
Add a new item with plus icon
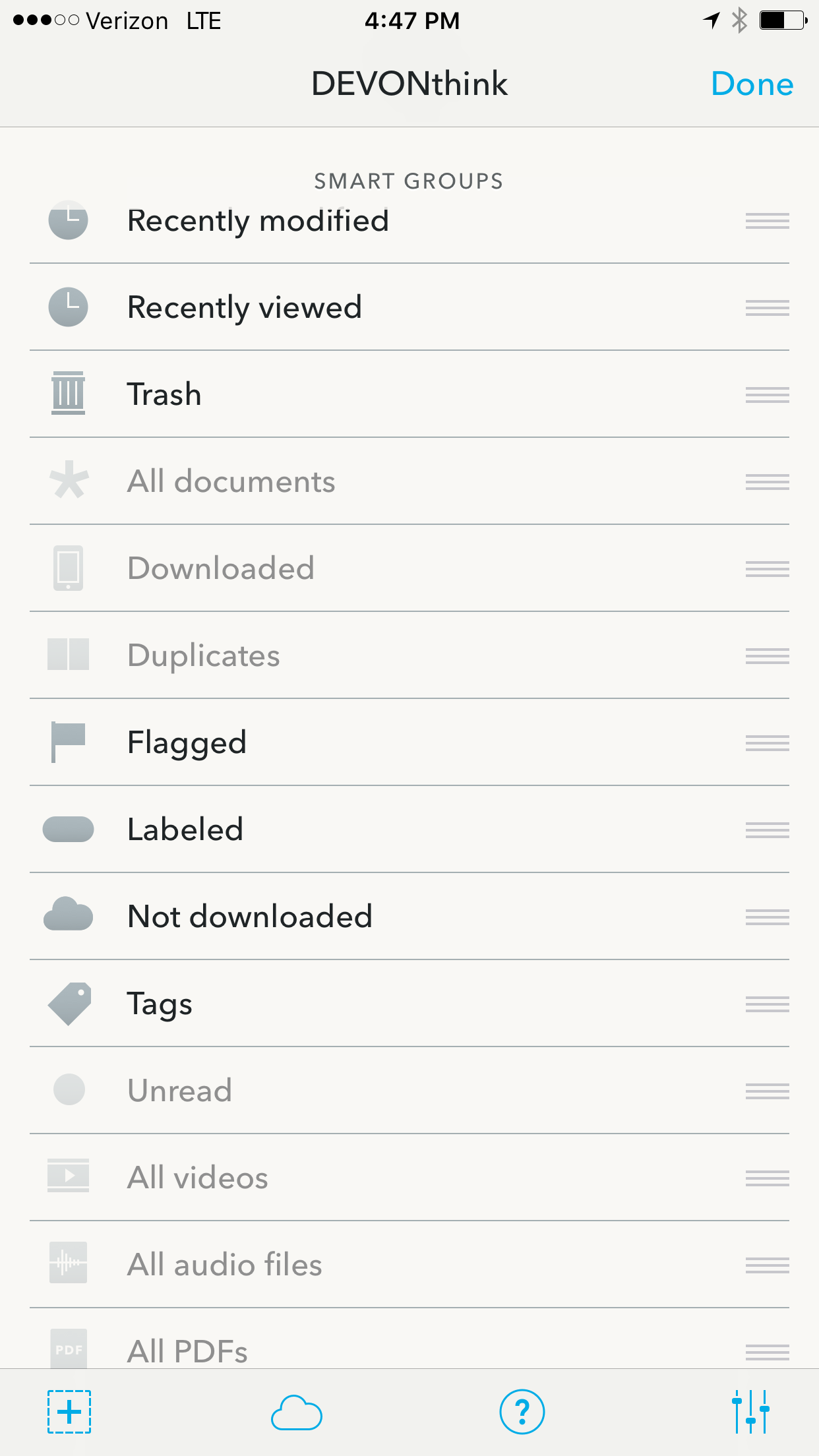69,1412
